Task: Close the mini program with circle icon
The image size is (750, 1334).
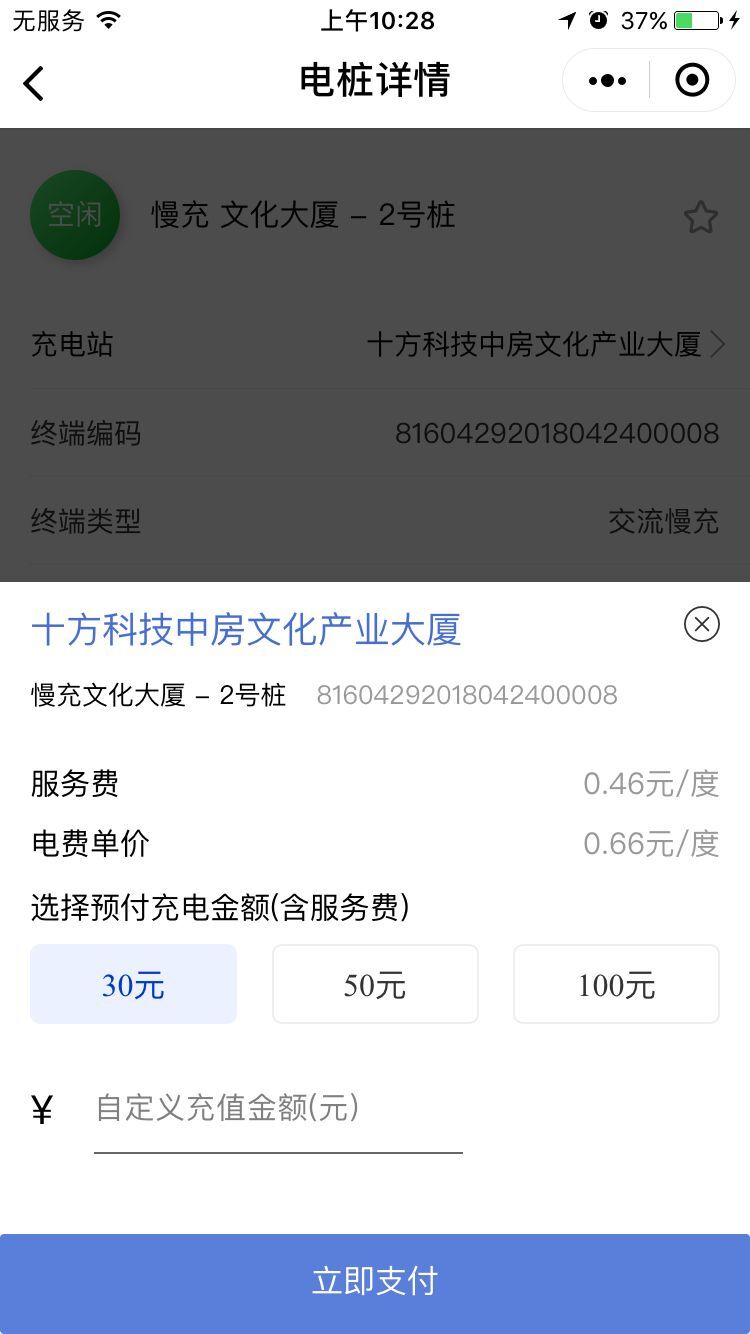Action: click(692, 80)
